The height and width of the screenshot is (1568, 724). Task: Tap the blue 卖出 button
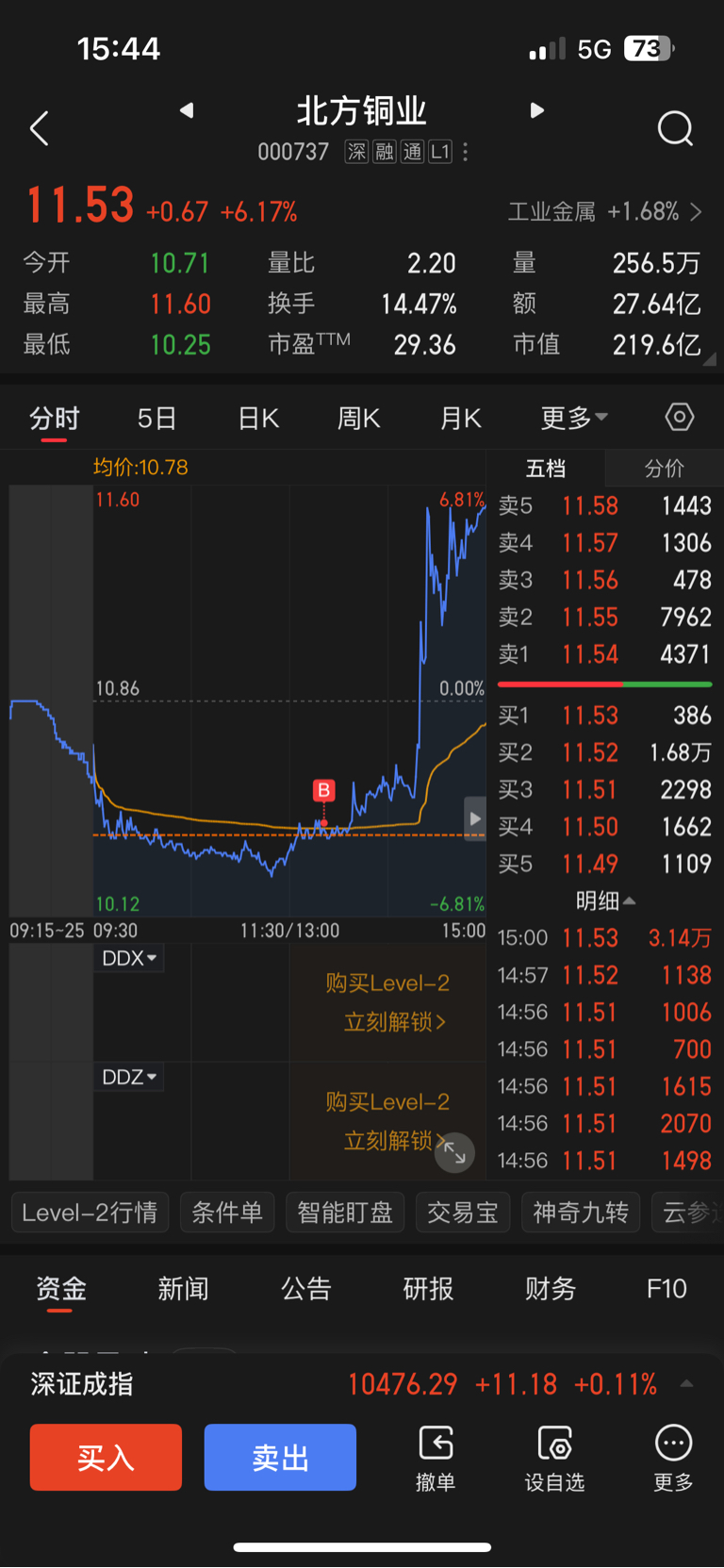280,1457
